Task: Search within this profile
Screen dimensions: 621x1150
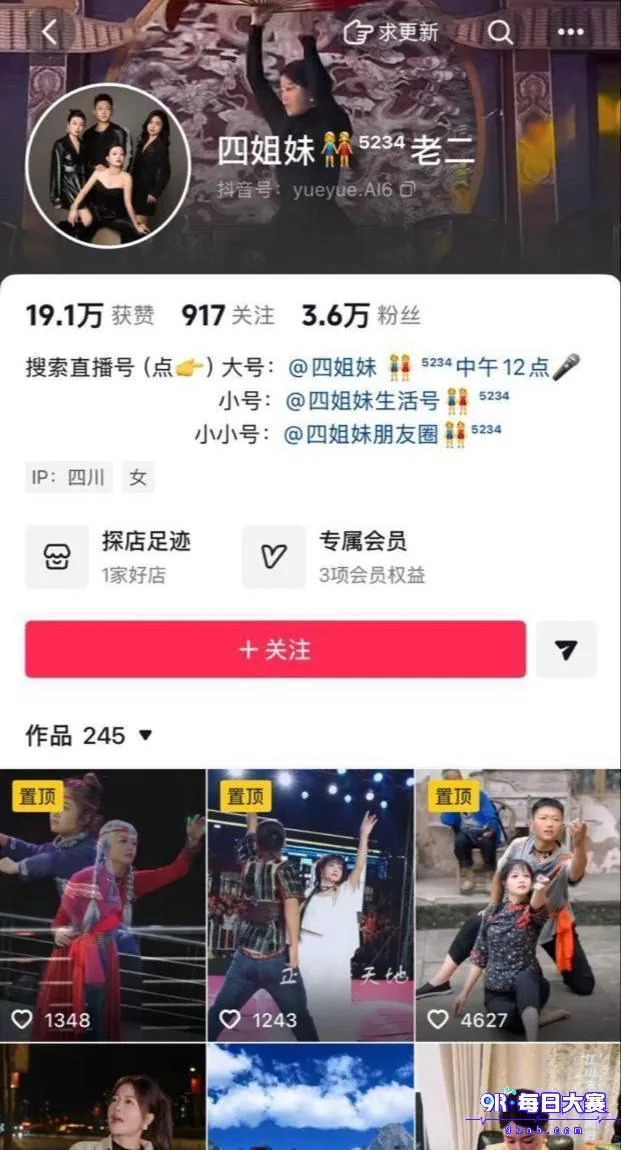Action: 500,32
